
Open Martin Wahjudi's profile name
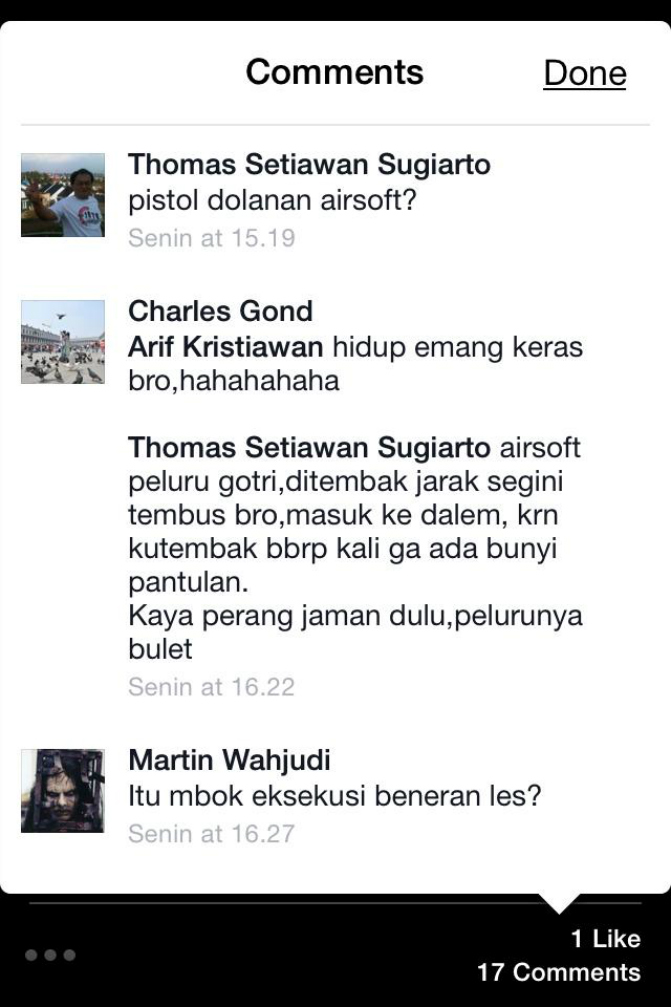coord(229,760)
